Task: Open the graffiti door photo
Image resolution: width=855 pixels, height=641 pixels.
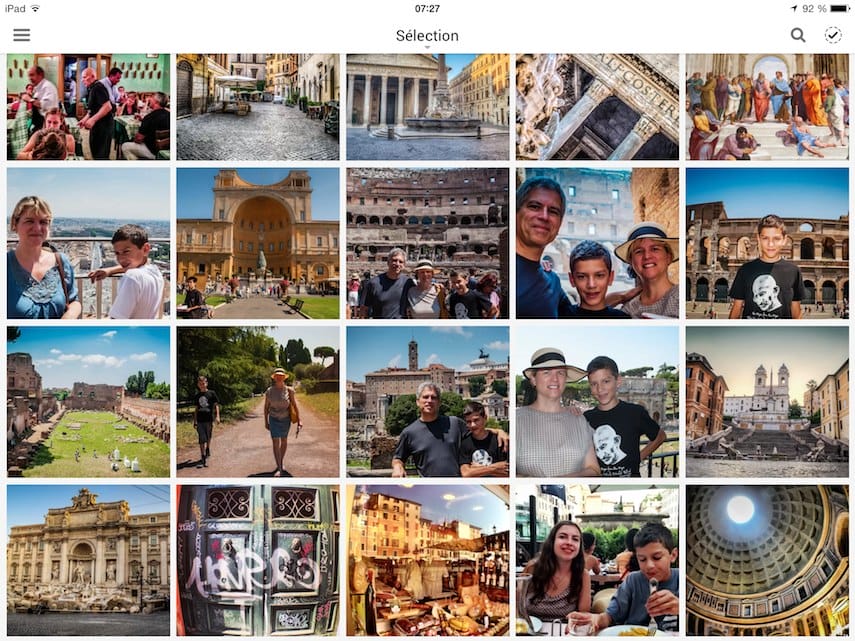Action: tap(258, 560)
